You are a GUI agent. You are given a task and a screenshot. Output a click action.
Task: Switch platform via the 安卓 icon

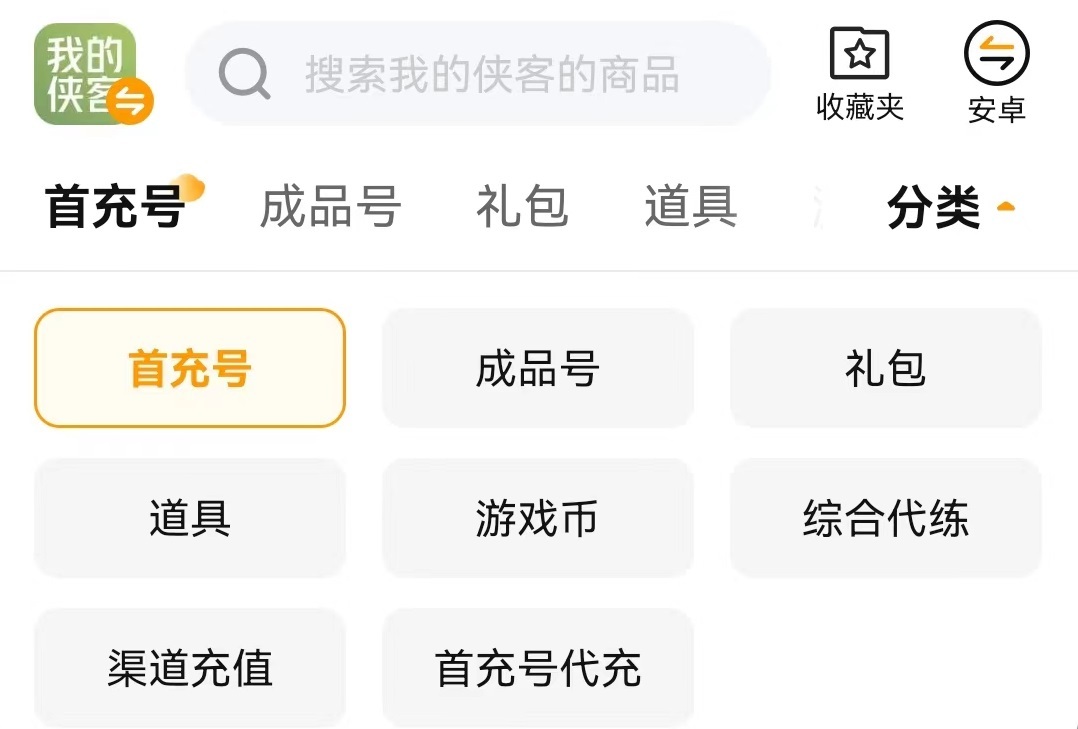click(x=996, y=73)
